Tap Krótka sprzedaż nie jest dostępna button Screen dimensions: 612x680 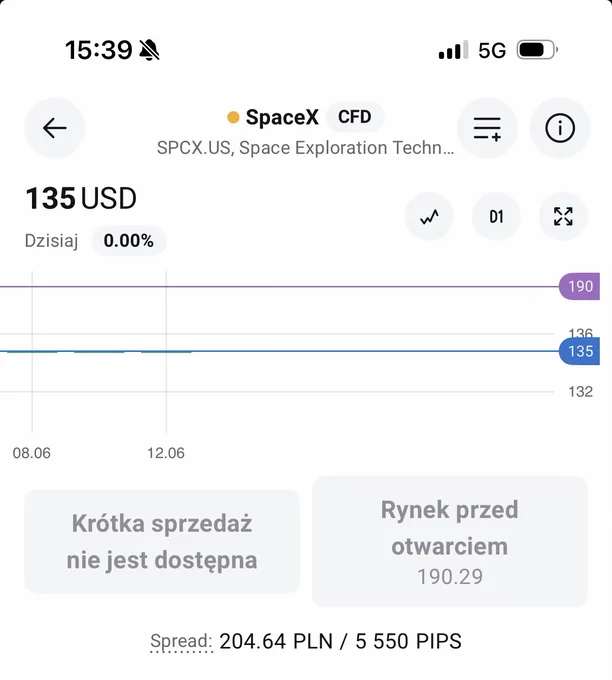point(162,541)
